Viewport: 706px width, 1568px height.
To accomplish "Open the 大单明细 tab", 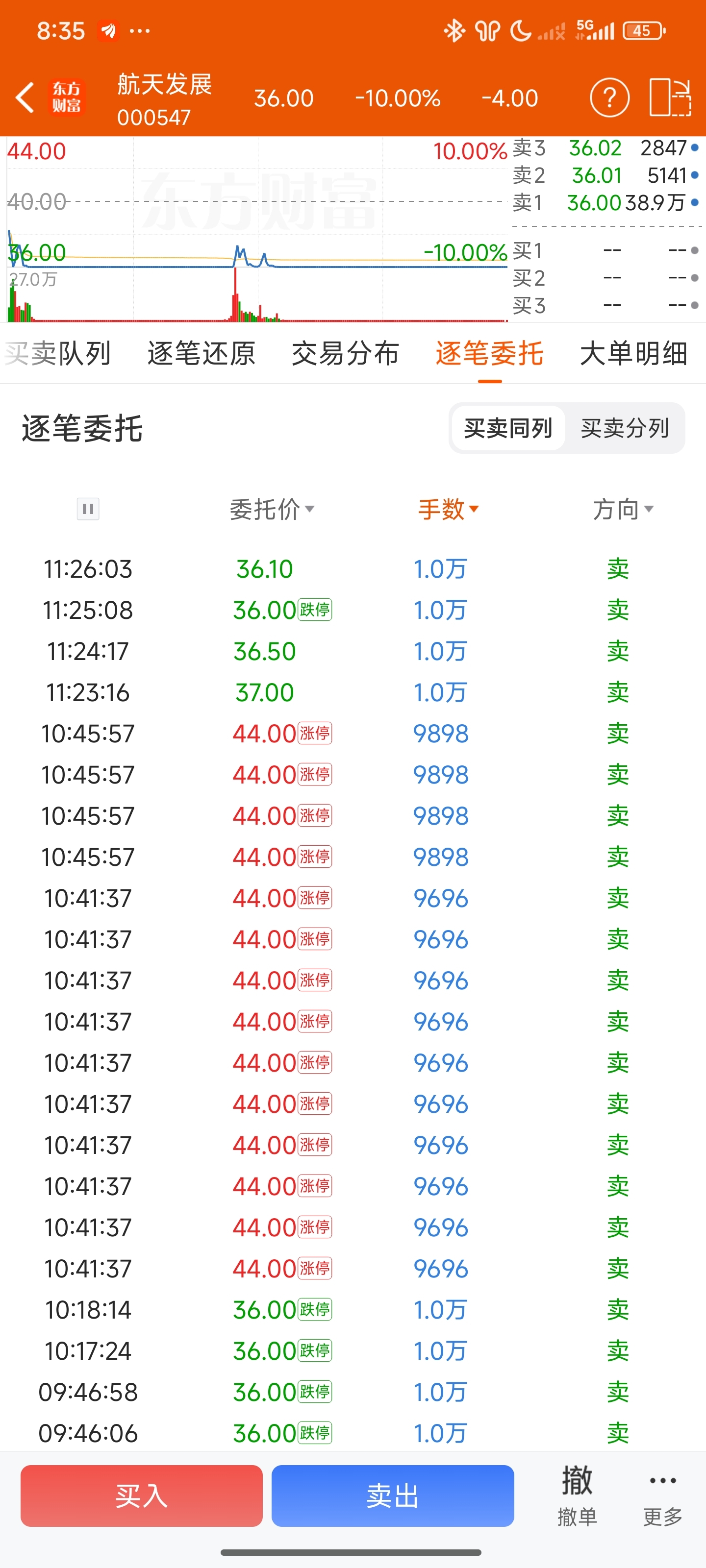I will coord(633,353).
